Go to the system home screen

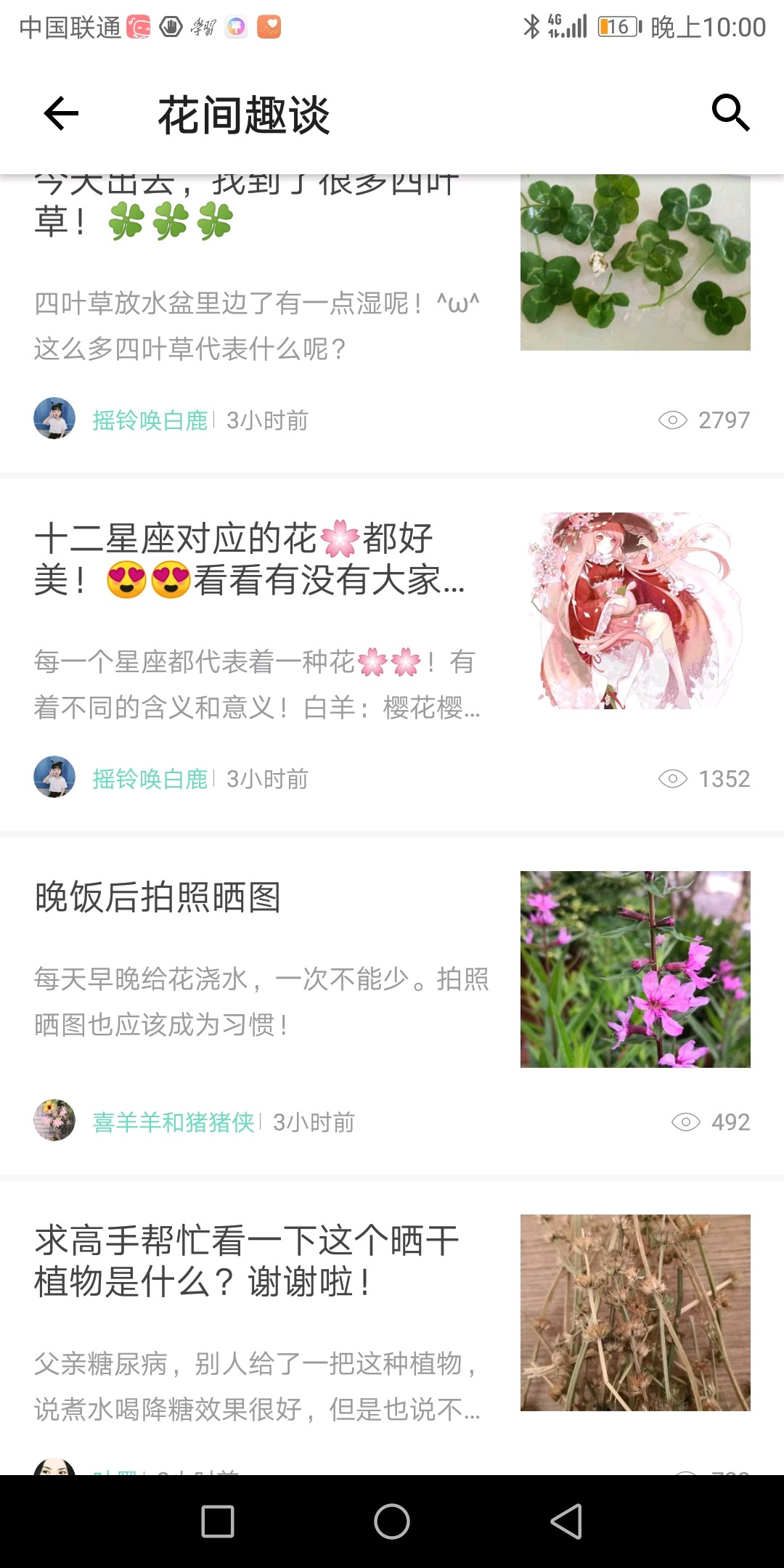392,1522
